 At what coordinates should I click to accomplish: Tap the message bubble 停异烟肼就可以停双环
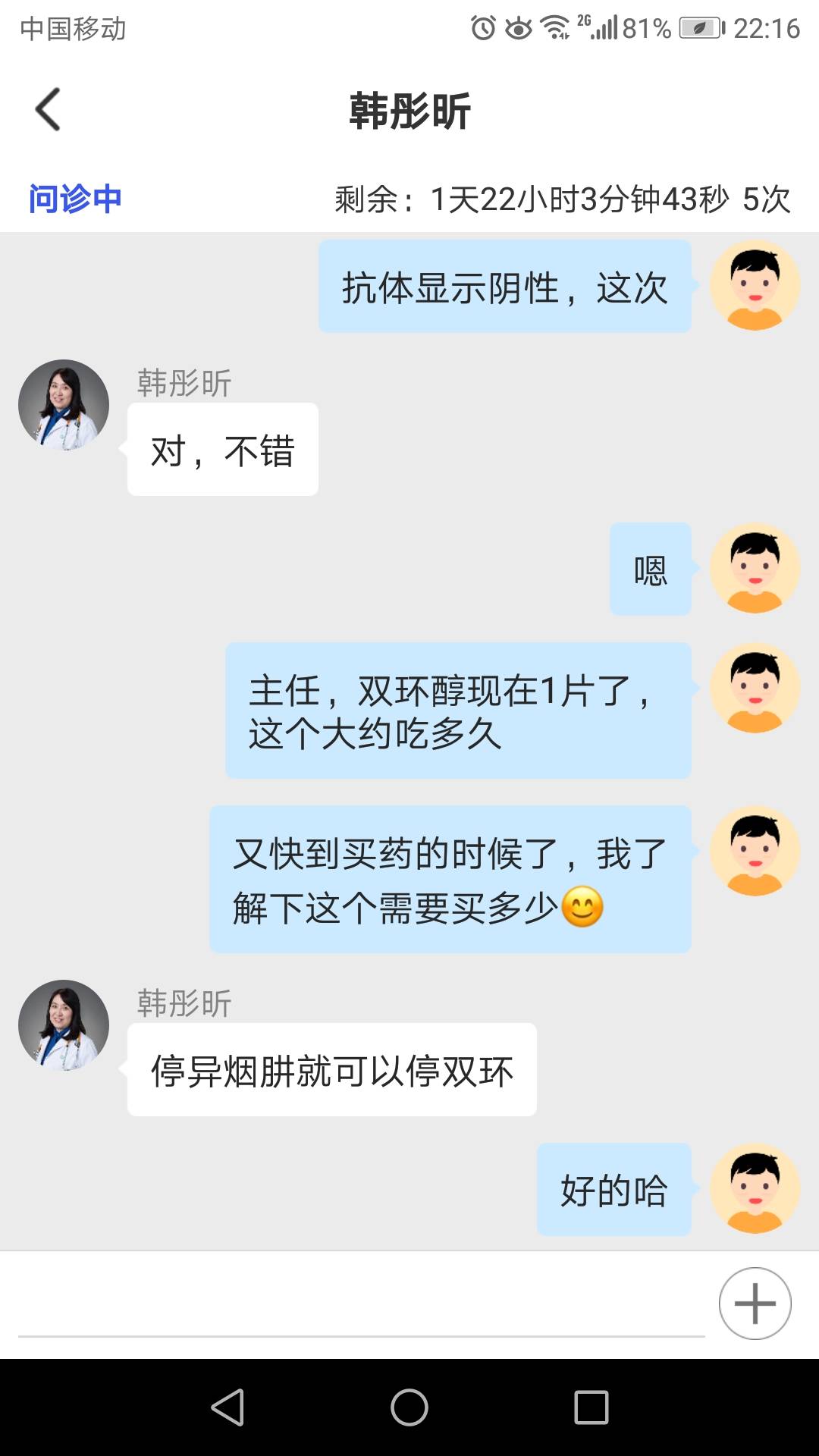(x=330, y=1069)
